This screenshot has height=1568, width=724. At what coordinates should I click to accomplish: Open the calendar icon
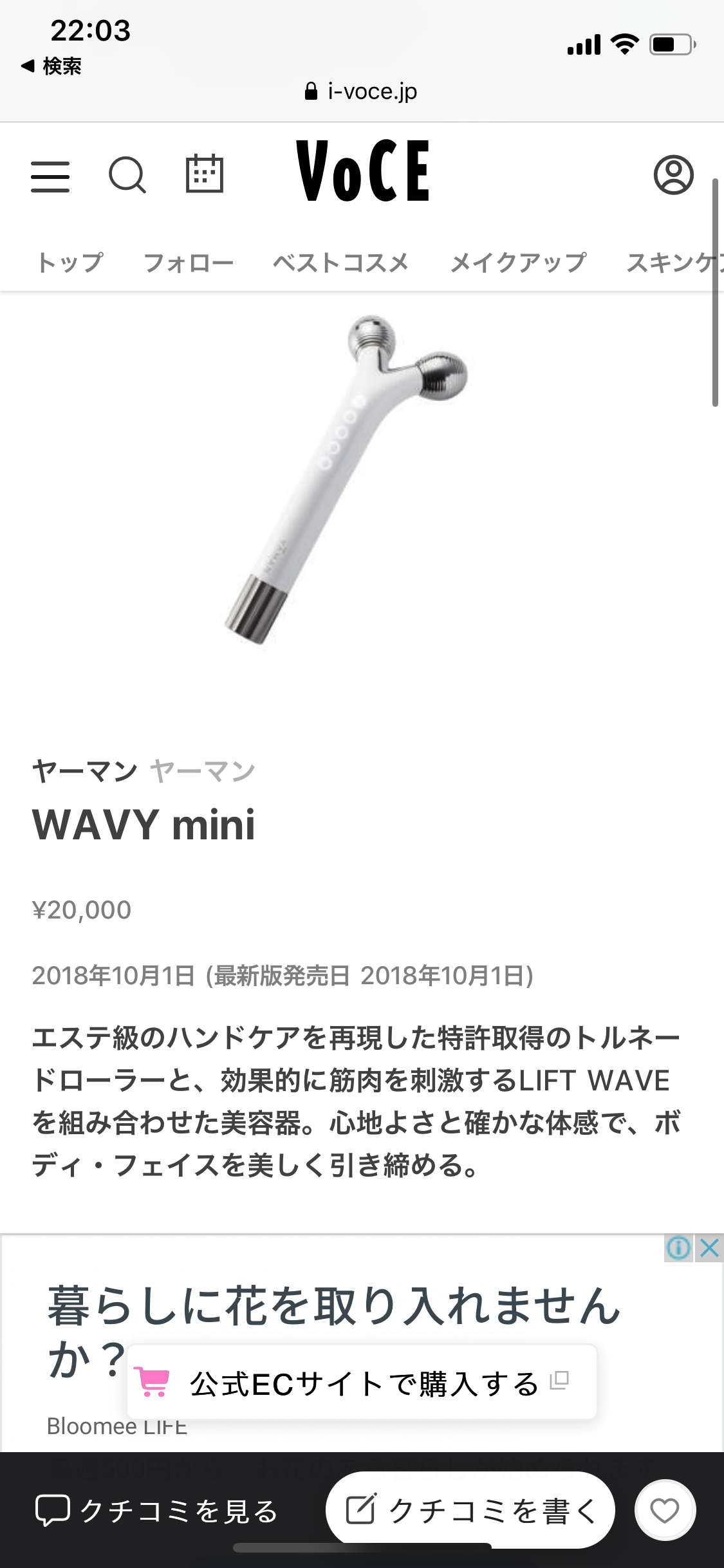205,174
